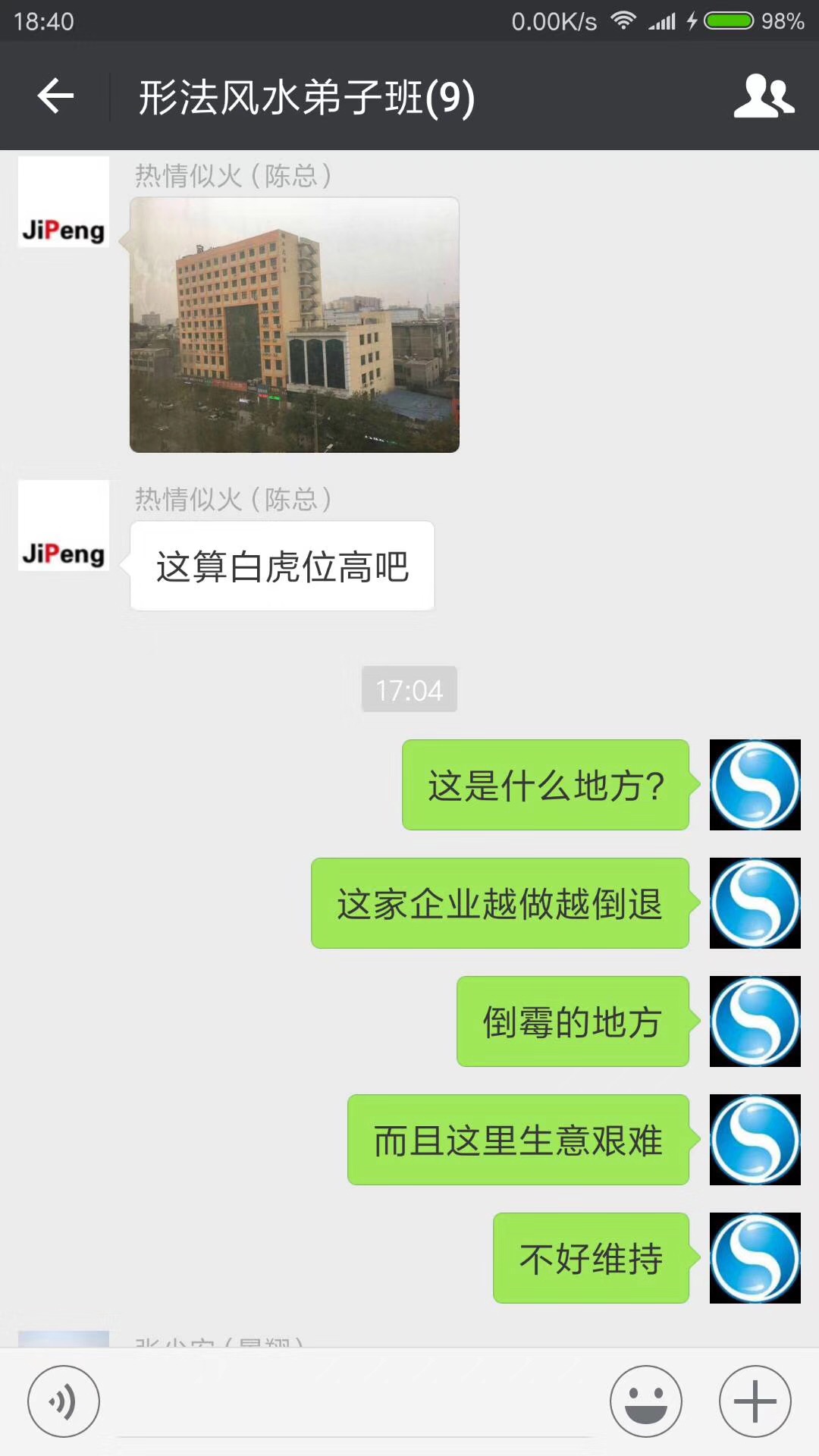
Task: Open the plus attachment menu
Action: [x=755, y=1401]
